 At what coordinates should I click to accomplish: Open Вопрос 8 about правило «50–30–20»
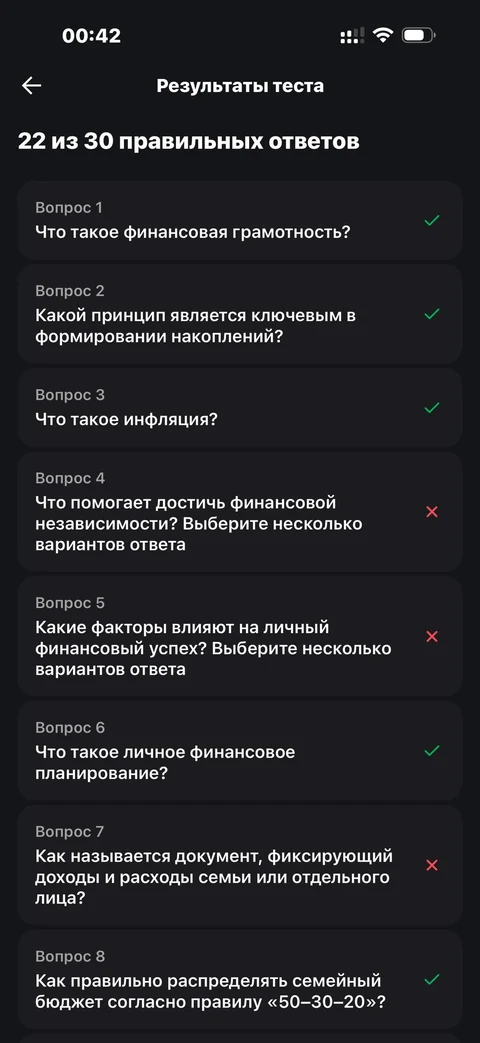tap(240, 979)
